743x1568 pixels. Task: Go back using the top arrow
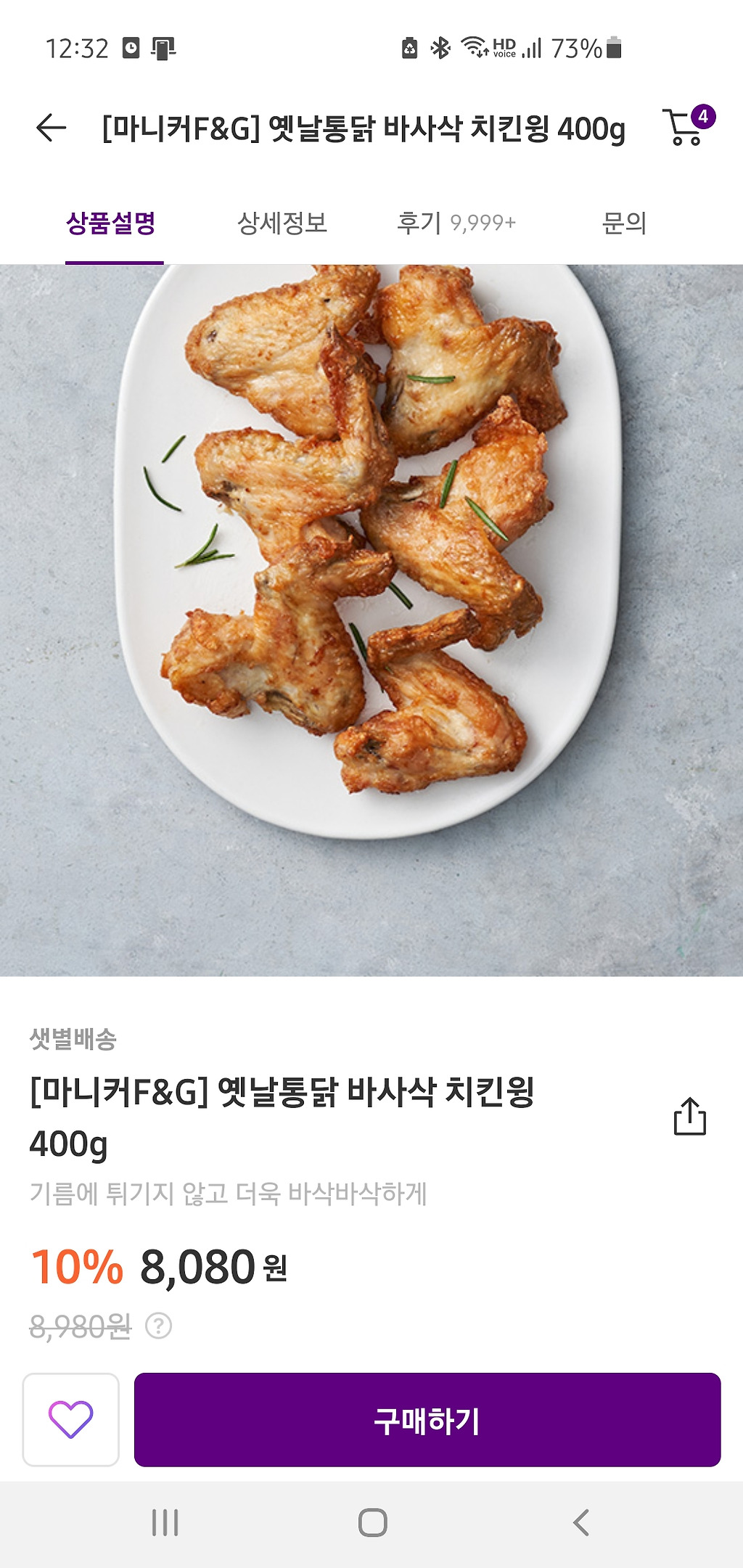click(x=51, y=128)
